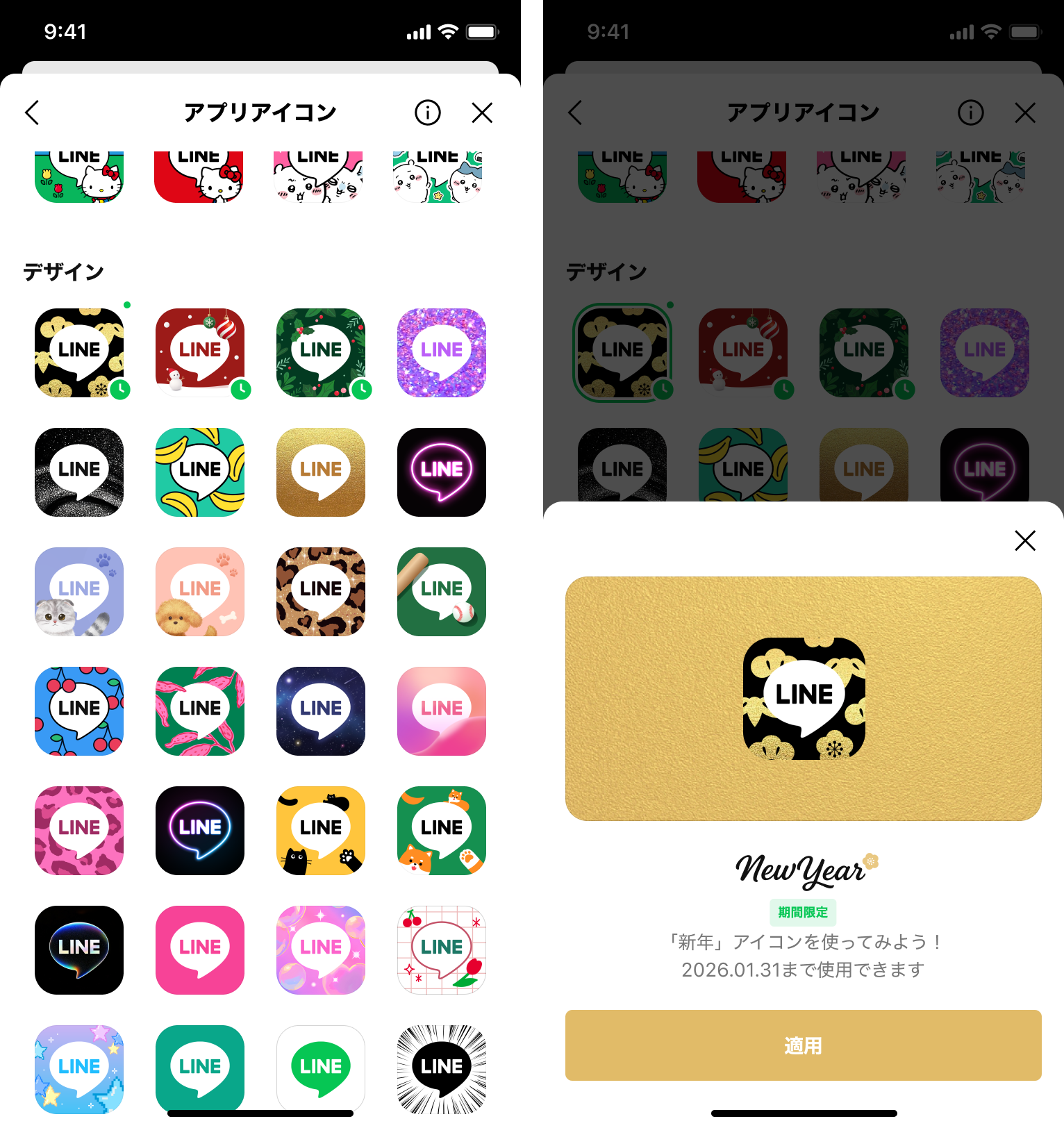This screenshot has width=1064, height=1128.
Task: Choose the cherry pattern LINE icon
Action: tap(79, 711)
